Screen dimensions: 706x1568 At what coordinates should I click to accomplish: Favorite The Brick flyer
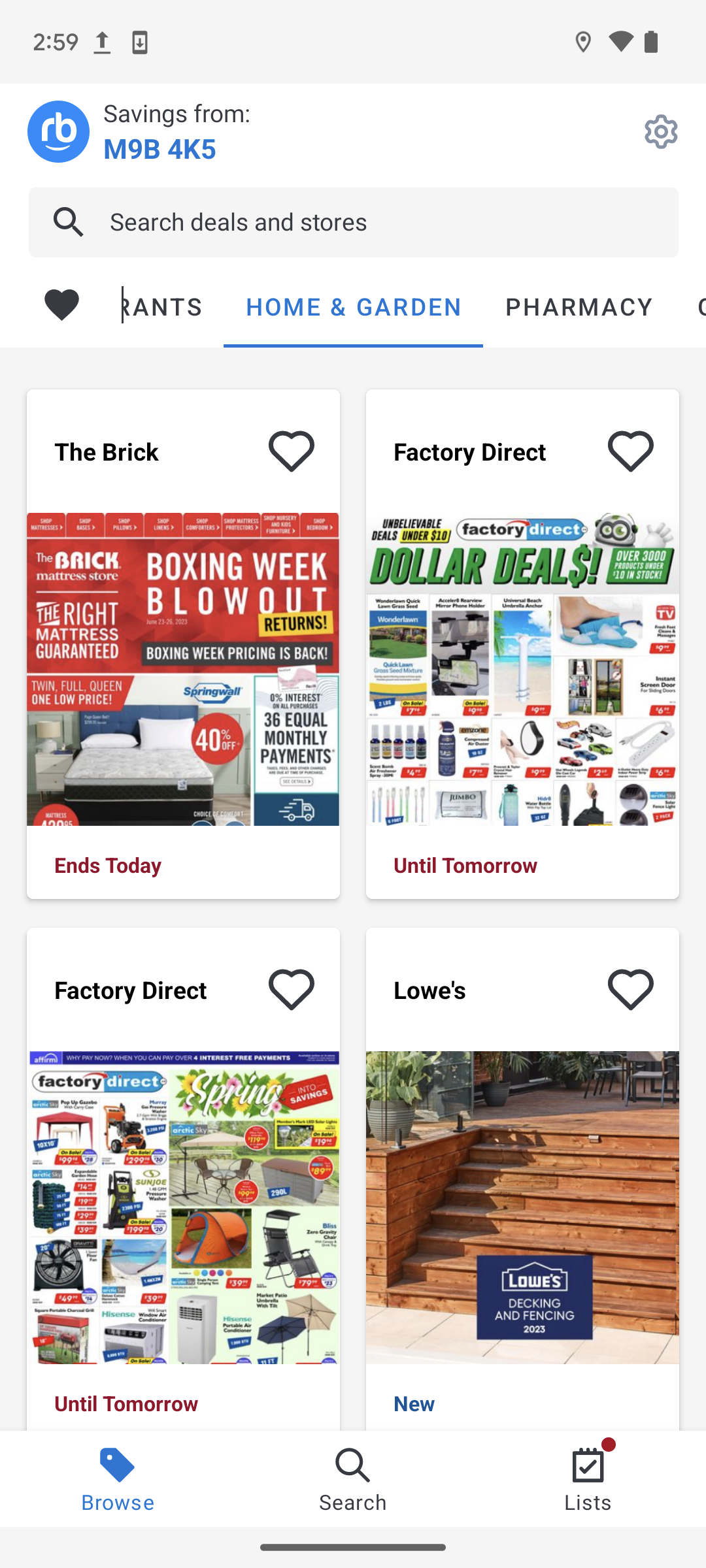(292, 449)
